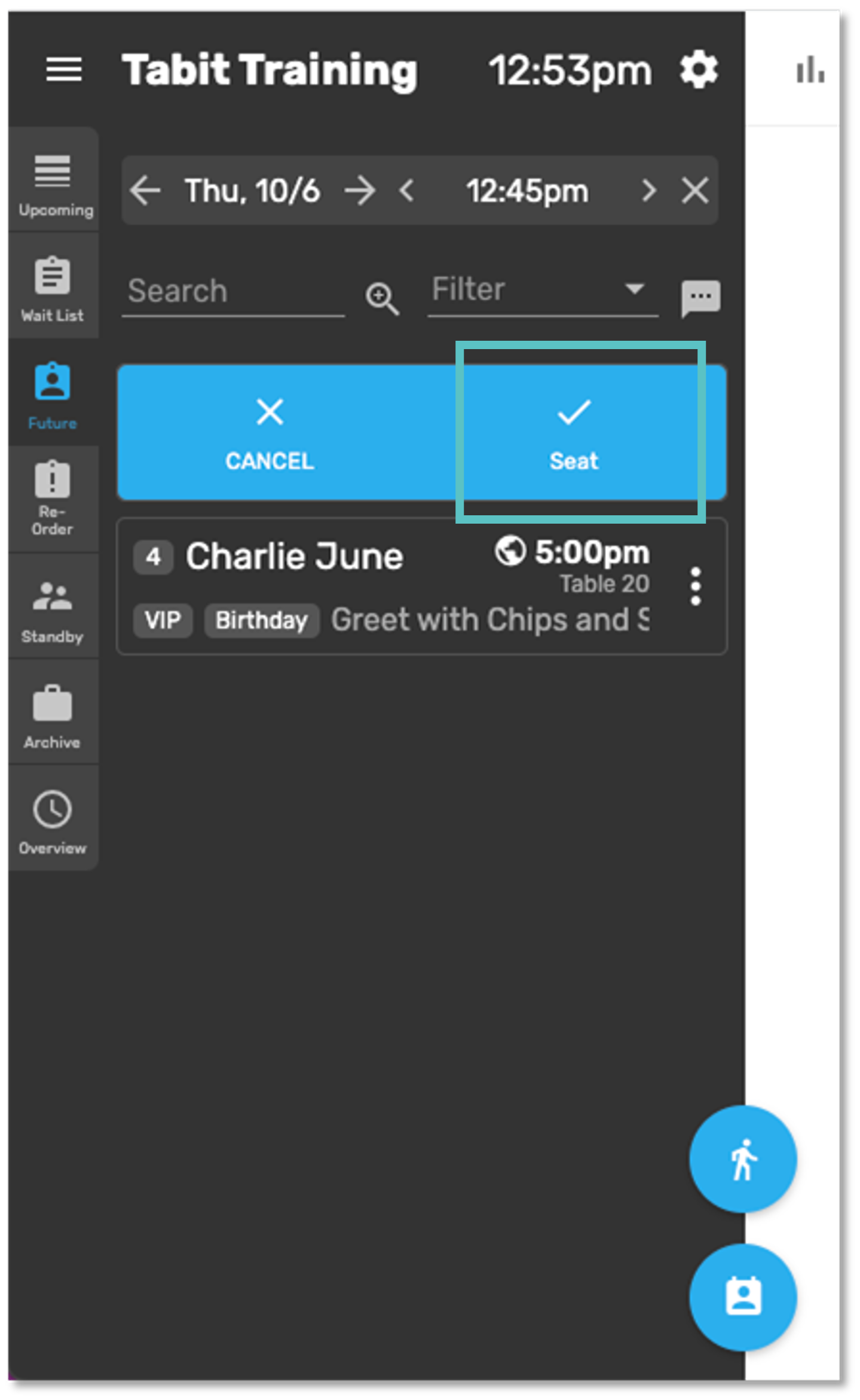Open the messages chat bubble icon

click(700, 298)
